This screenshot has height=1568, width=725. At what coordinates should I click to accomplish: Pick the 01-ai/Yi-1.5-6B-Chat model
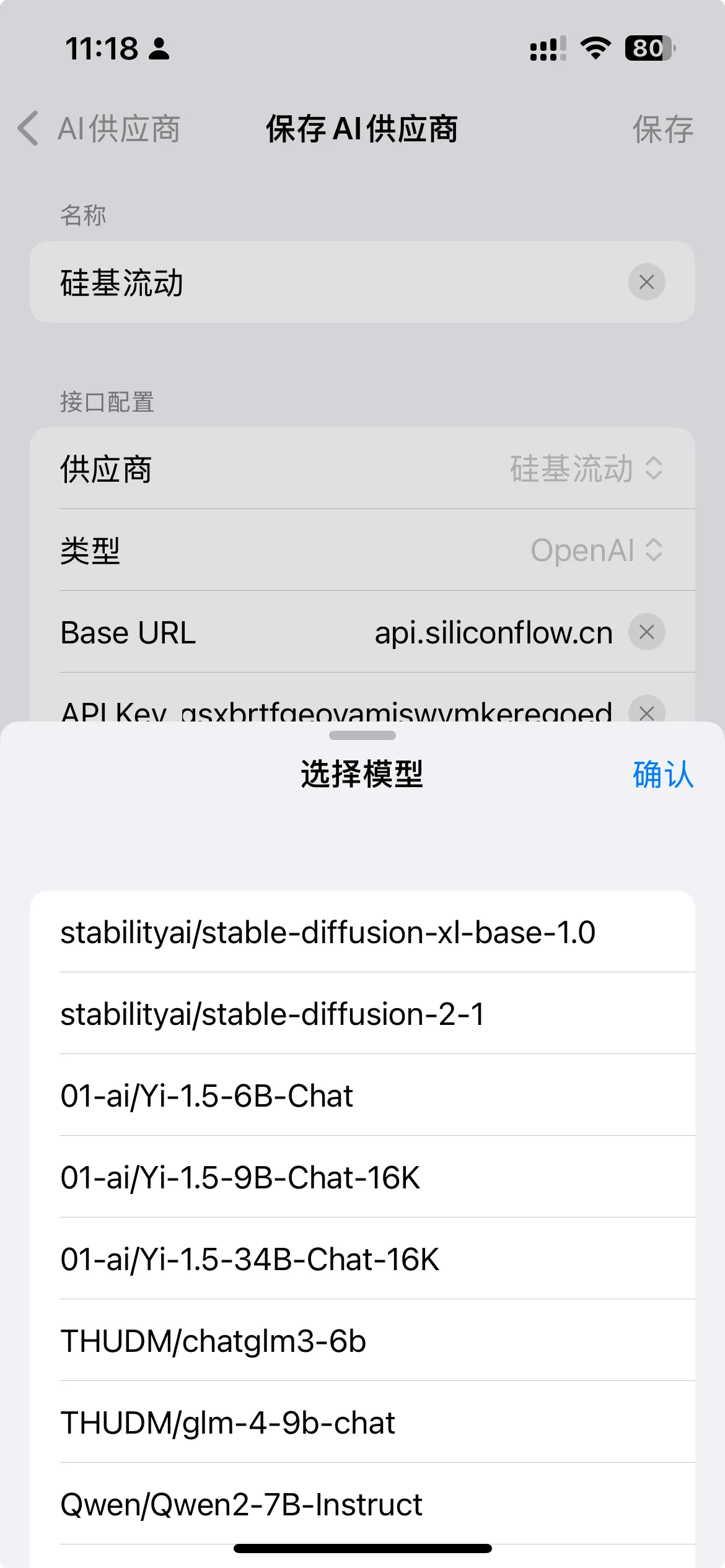(362, 1095)
